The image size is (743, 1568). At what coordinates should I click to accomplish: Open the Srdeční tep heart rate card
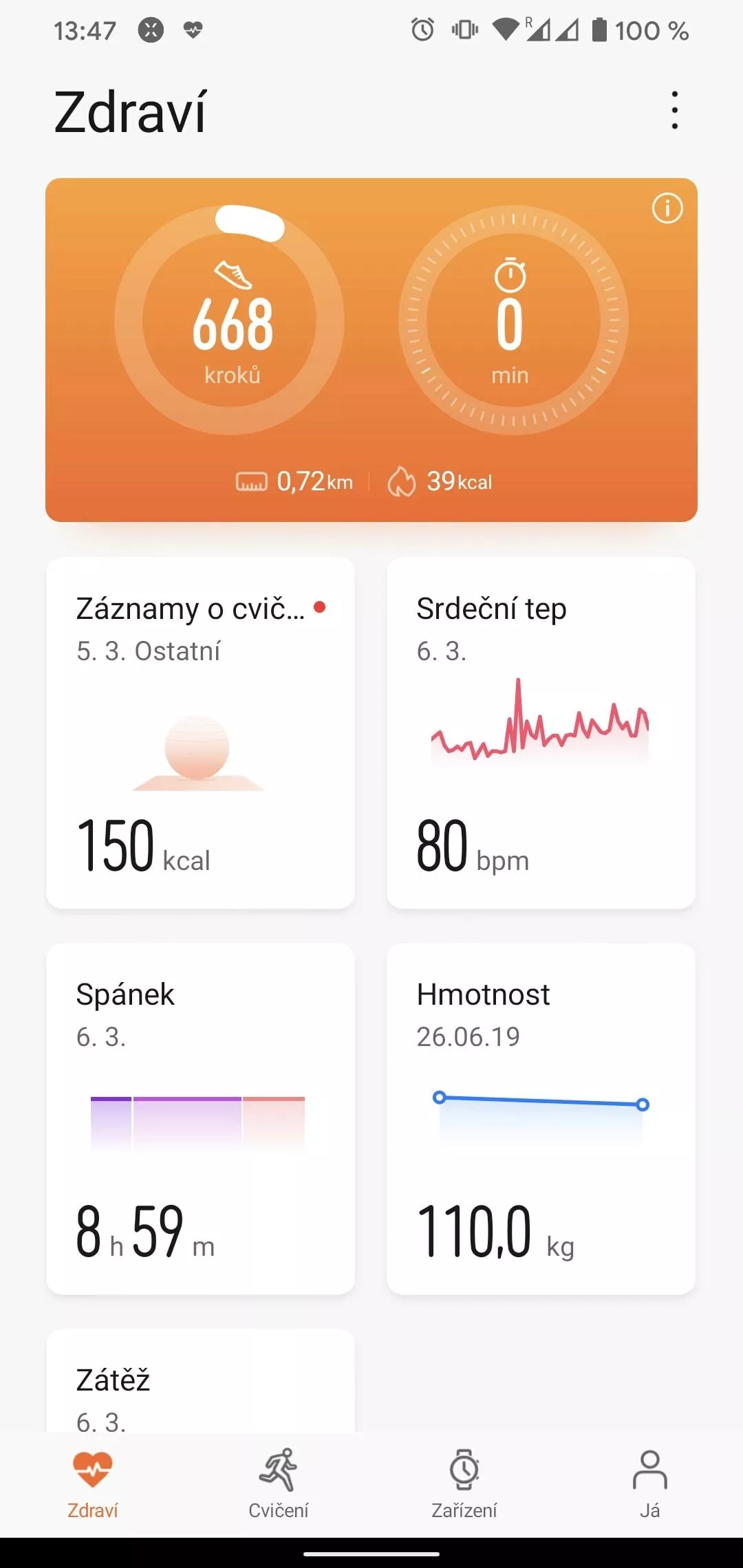(541, 732)
